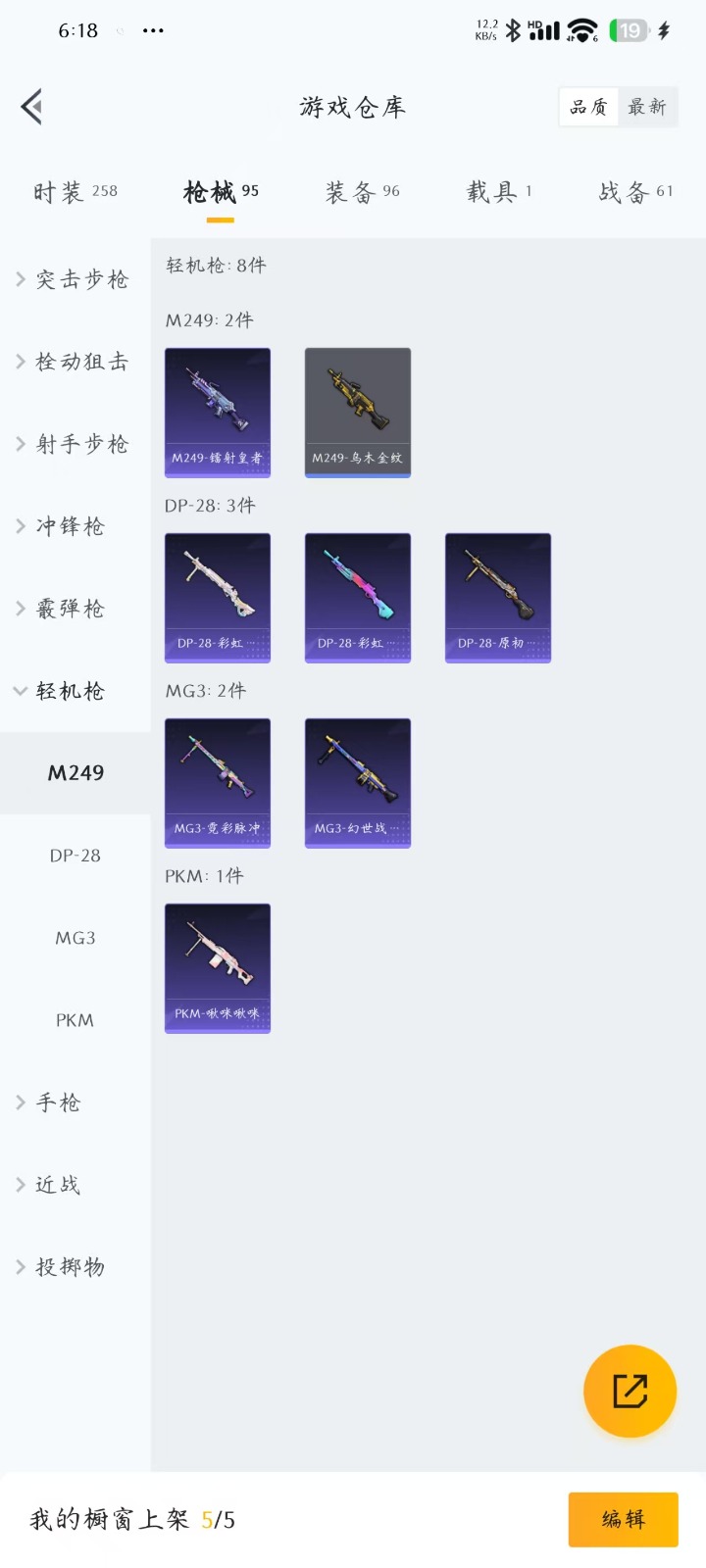Image resolution: width=706 pixels, height=1568 pixels.
Task: Expand the 栓动狙击 category
Action: (x=74, y=362)
